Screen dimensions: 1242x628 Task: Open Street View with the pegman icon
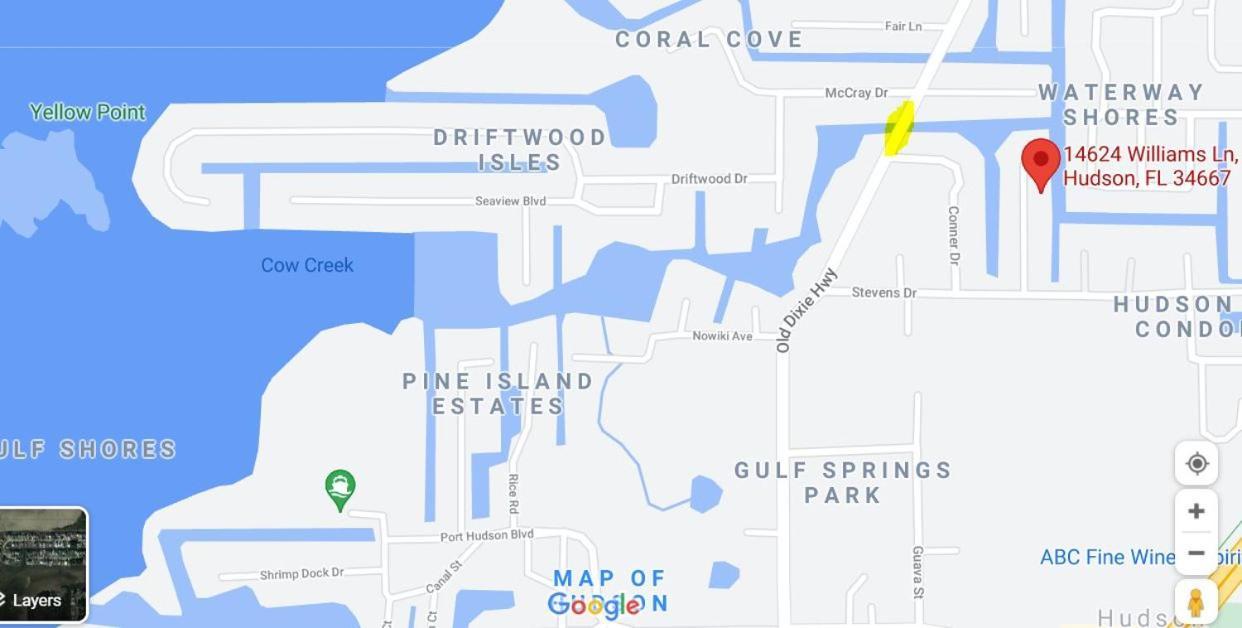[1196, 602]
